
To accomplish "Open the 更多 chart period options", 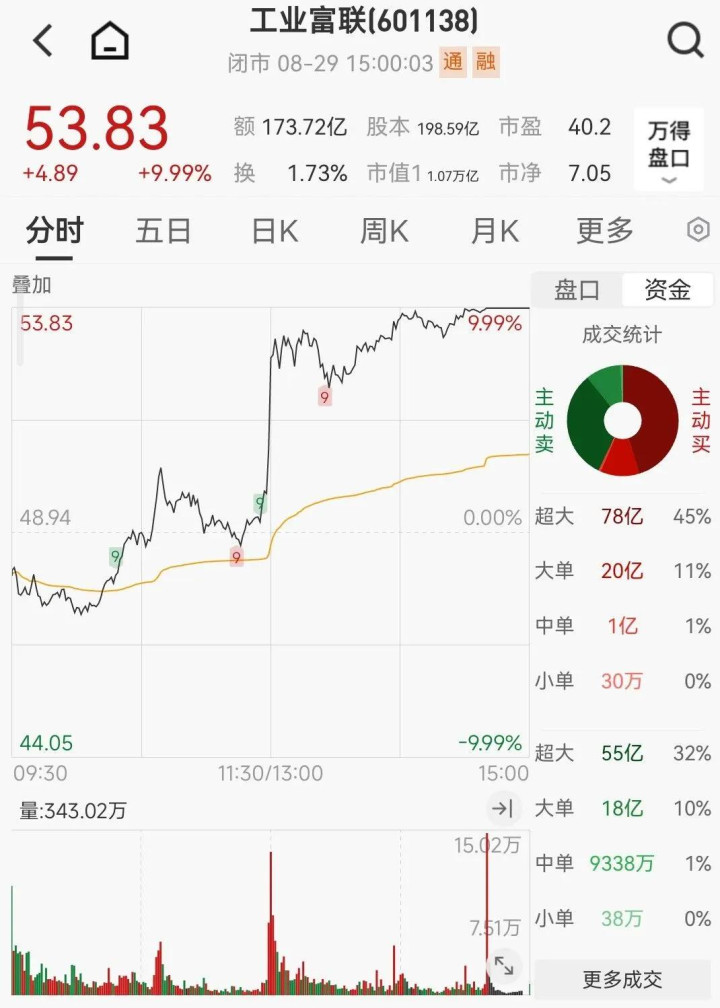I will [x=605, y=231].
